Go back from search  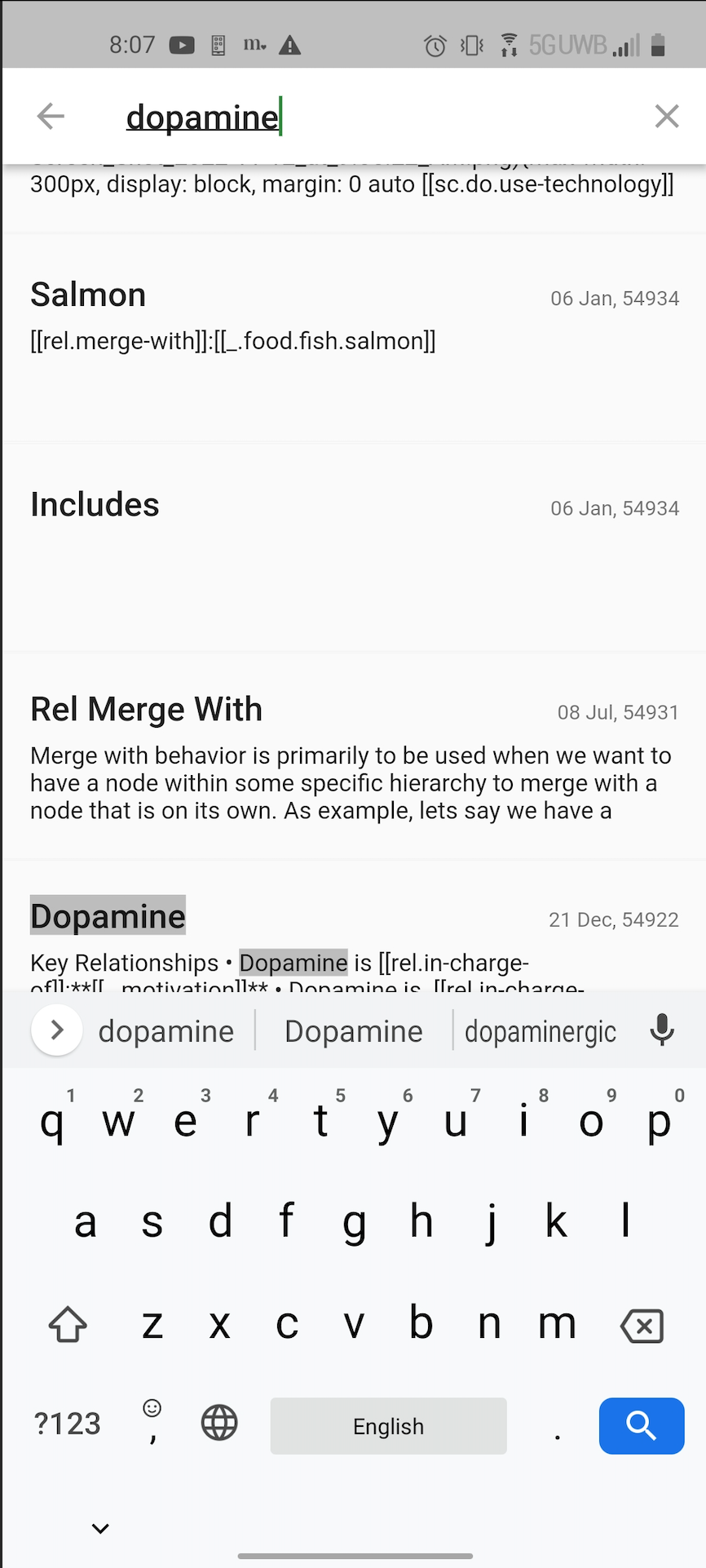click(51, 117)
